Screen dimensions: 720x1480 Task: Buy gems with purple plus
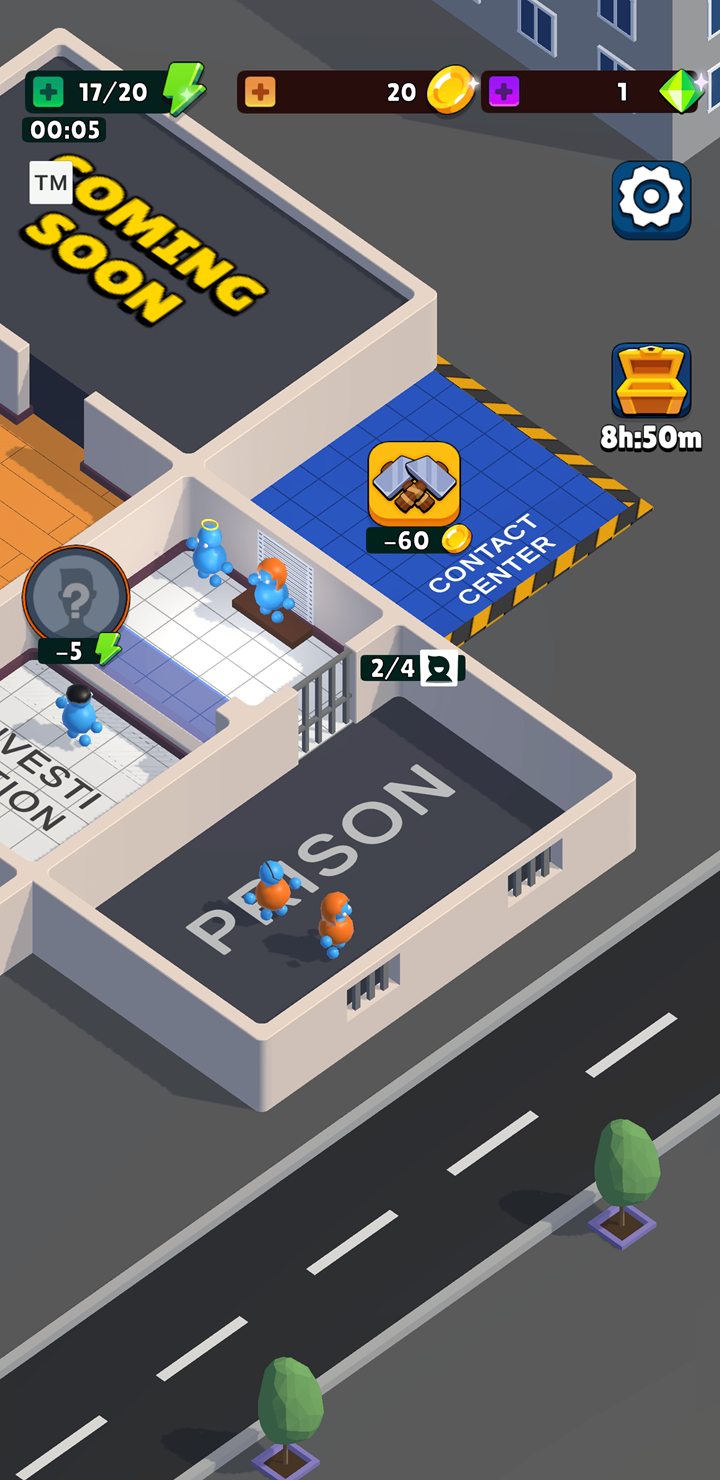pos(504,93)
